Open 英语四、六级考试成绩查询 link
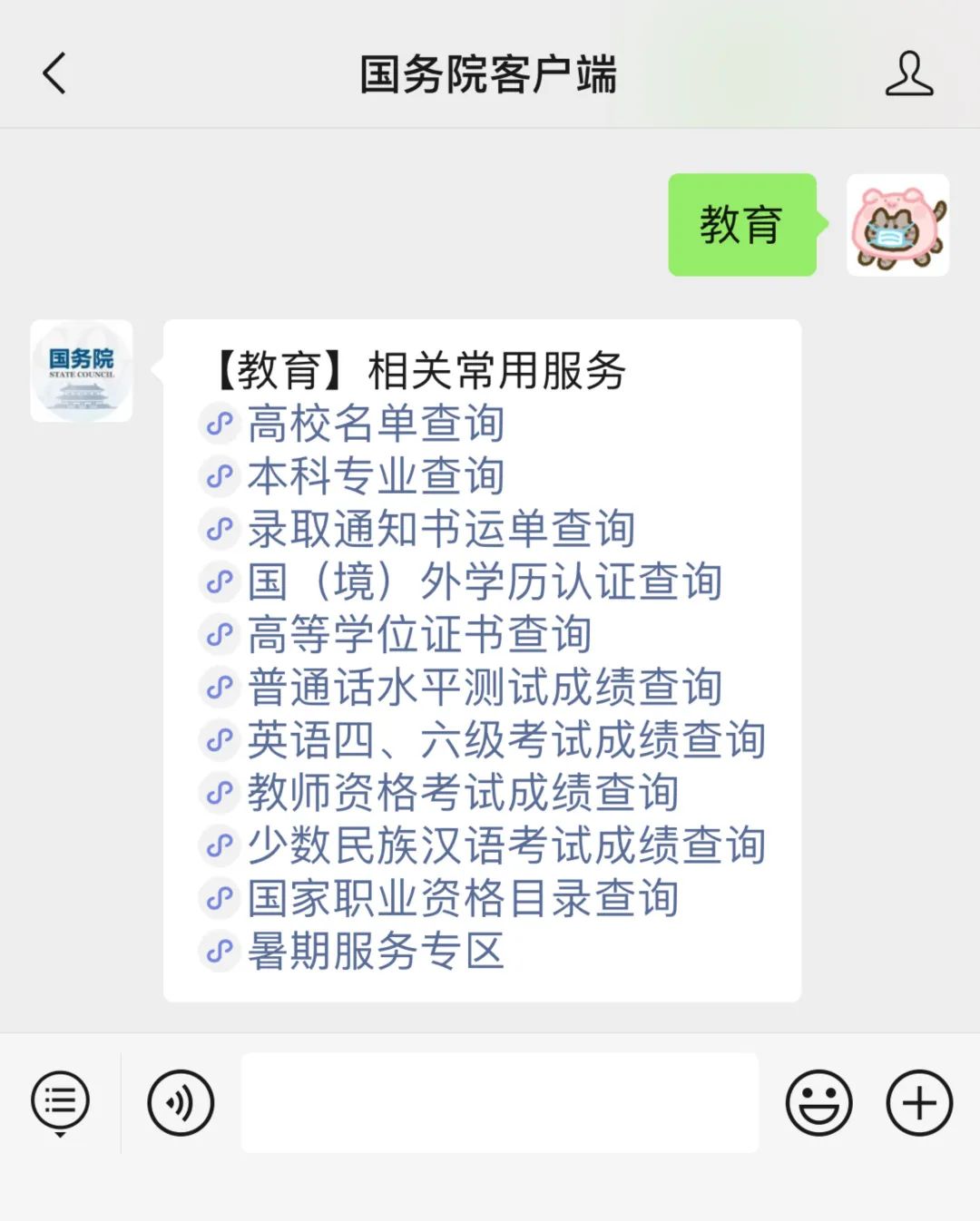980x1221 pixels. point(506,739)
